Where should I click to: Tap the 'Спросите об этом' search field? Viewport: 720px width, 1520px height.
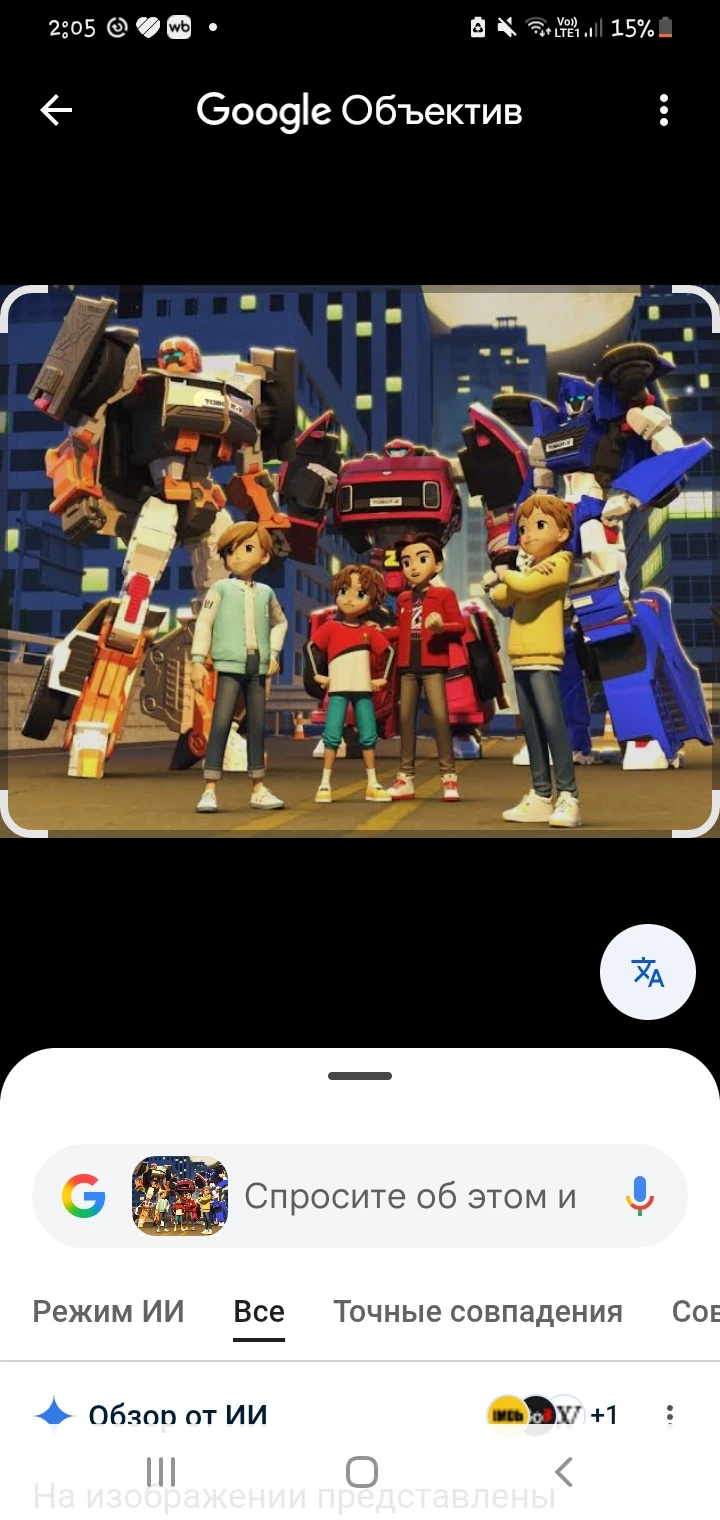click(410, 1196)
